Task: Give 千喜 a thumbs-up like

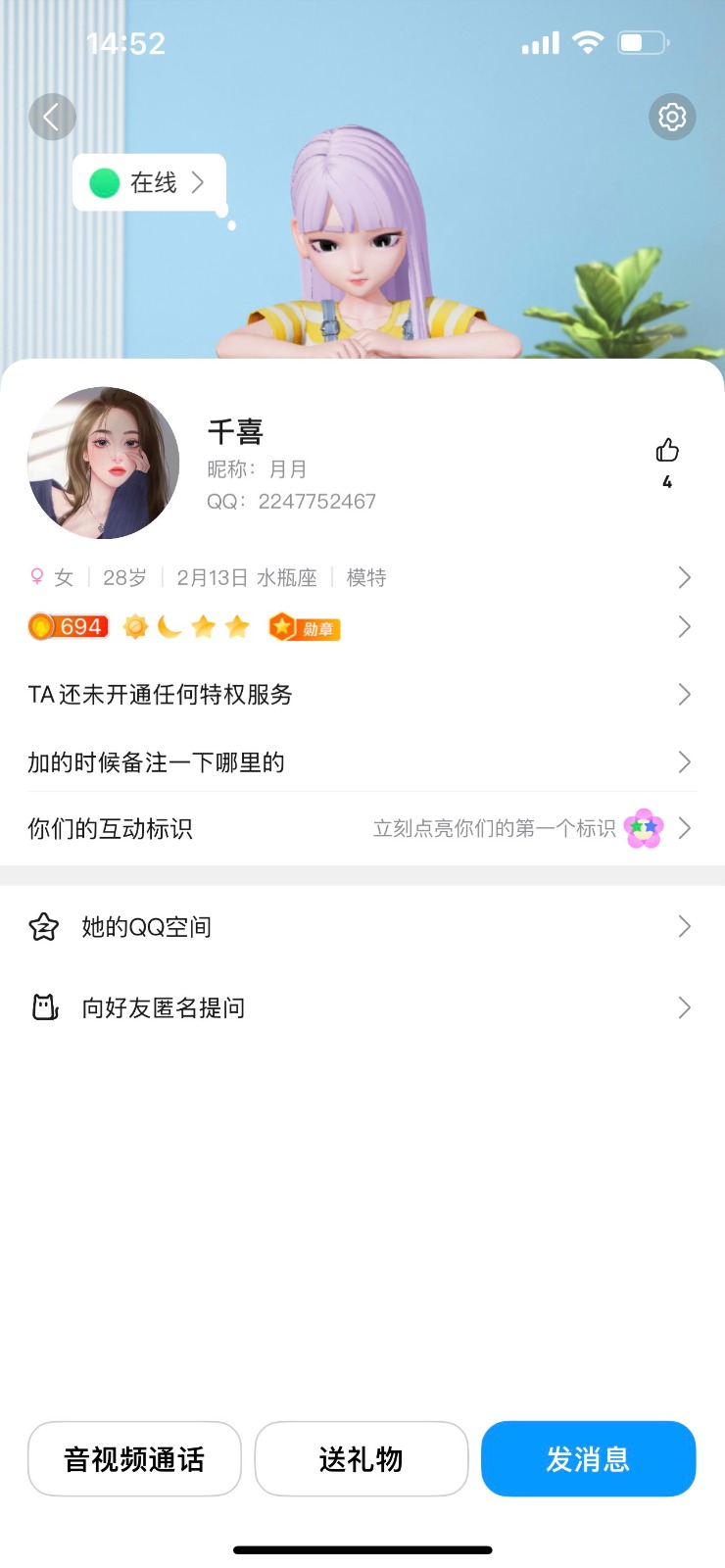Action: click(x=667, y=452)
